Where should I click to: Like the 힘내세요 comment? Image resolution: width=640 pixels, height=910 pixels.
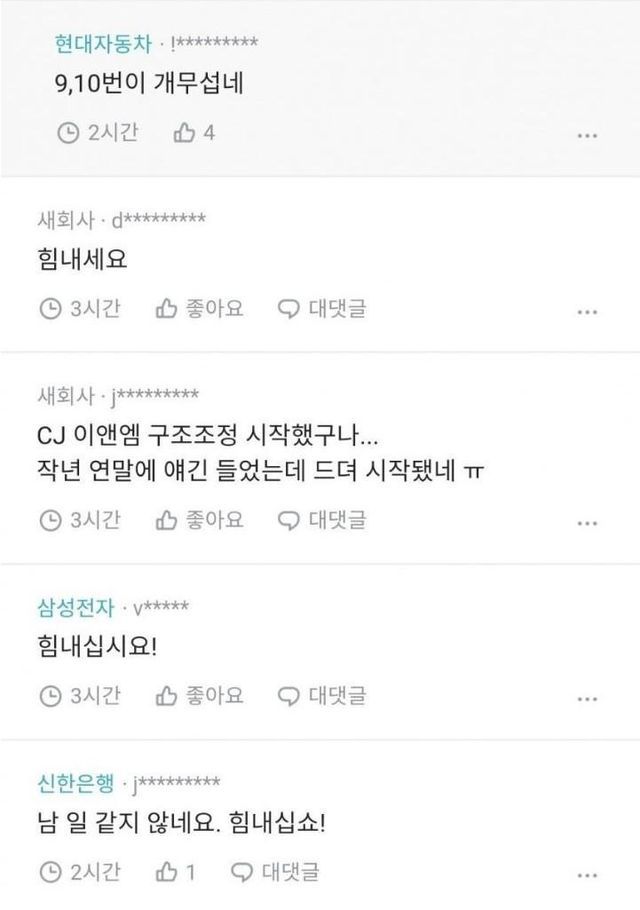[x=199, y=309]
